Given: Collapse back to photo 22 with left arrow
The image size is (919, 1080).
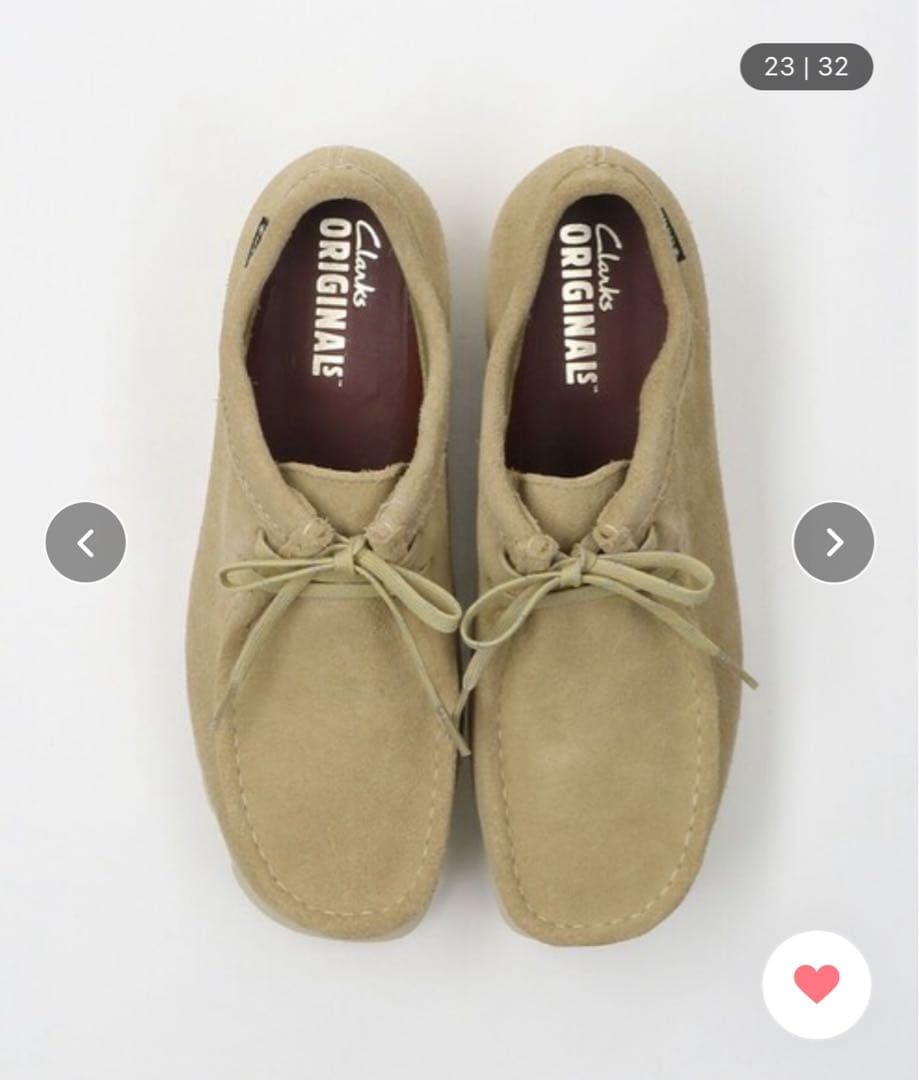Looking at the screenshot, I should (x=86, y=540).
